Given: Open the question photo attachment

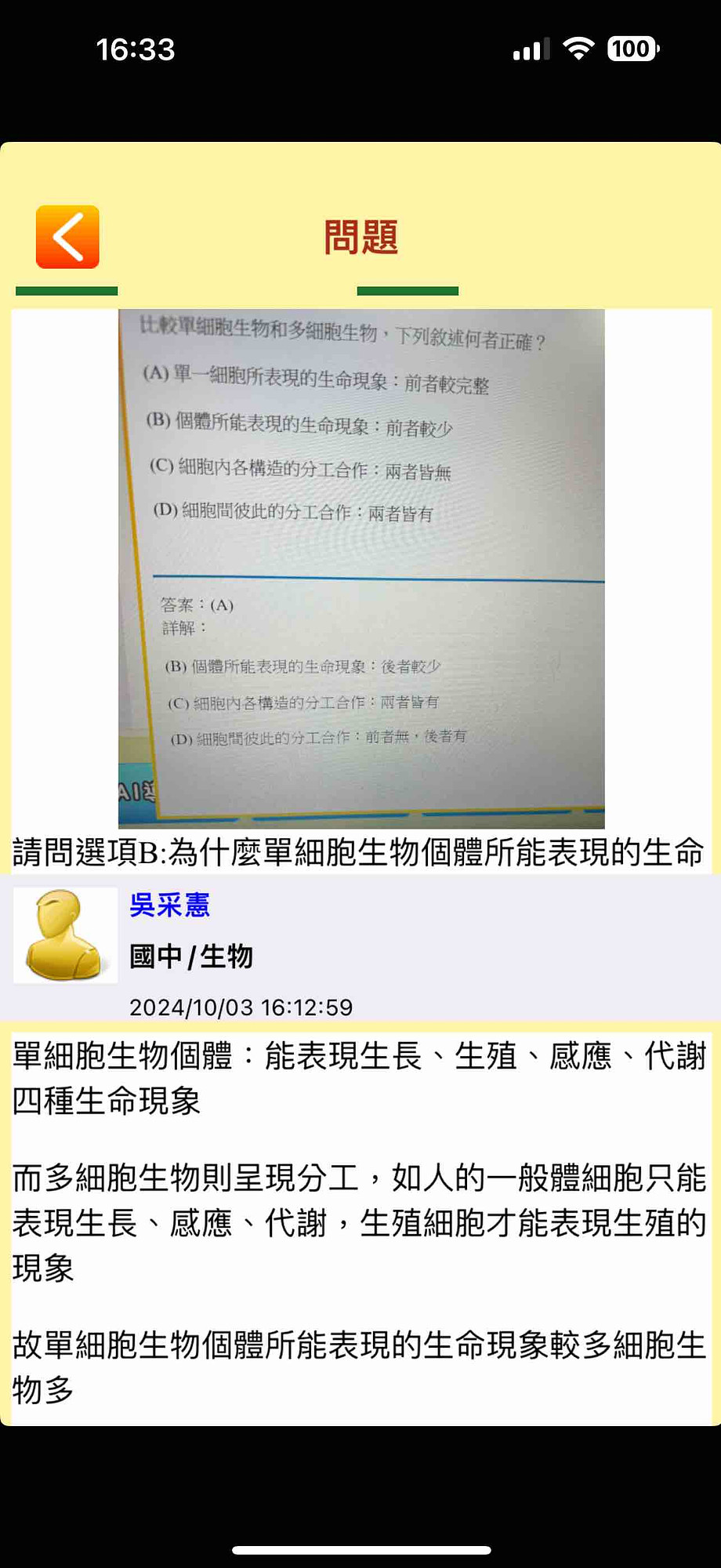Looking at the screenshot, I should pyautogui.click(x=361, y=568).
